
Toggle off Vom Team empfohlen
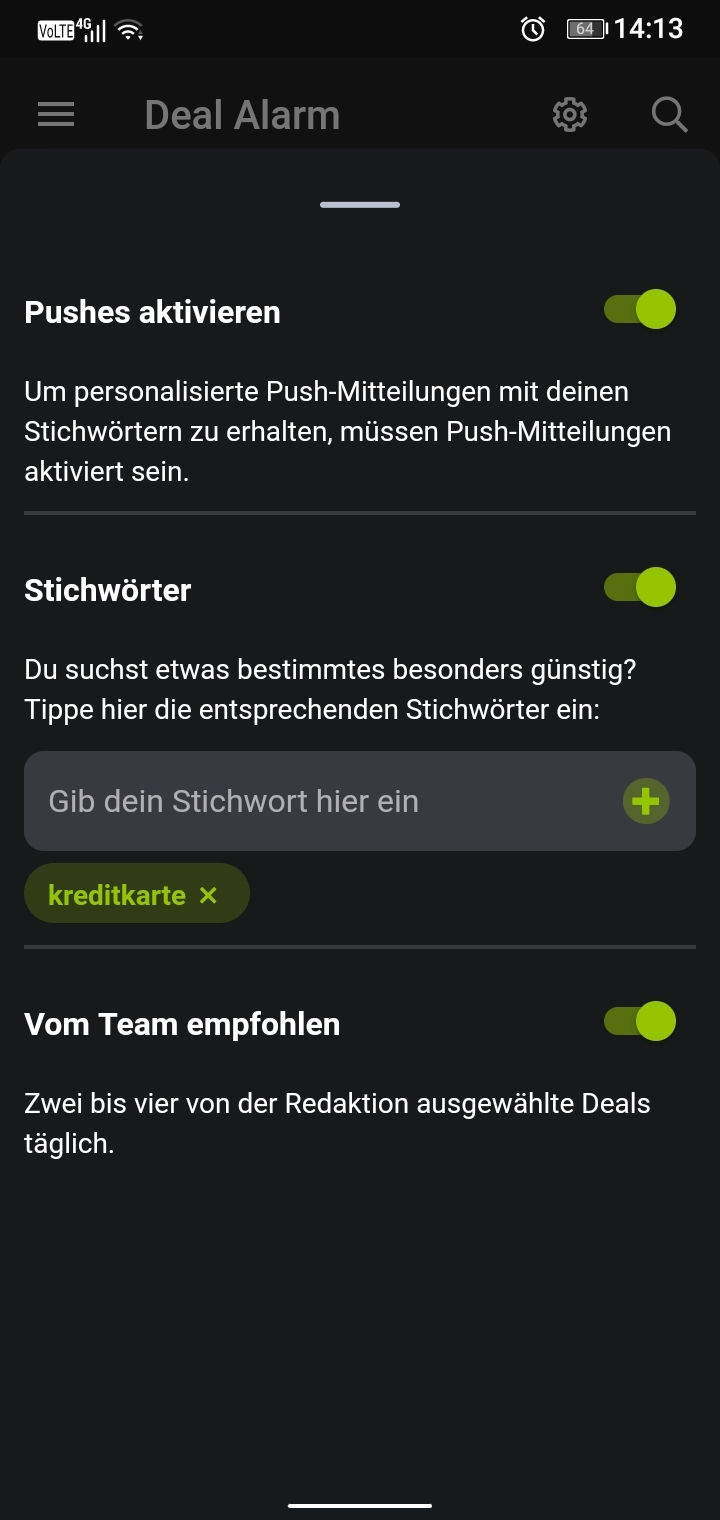pyautogui.click(x=640, y=1021)
